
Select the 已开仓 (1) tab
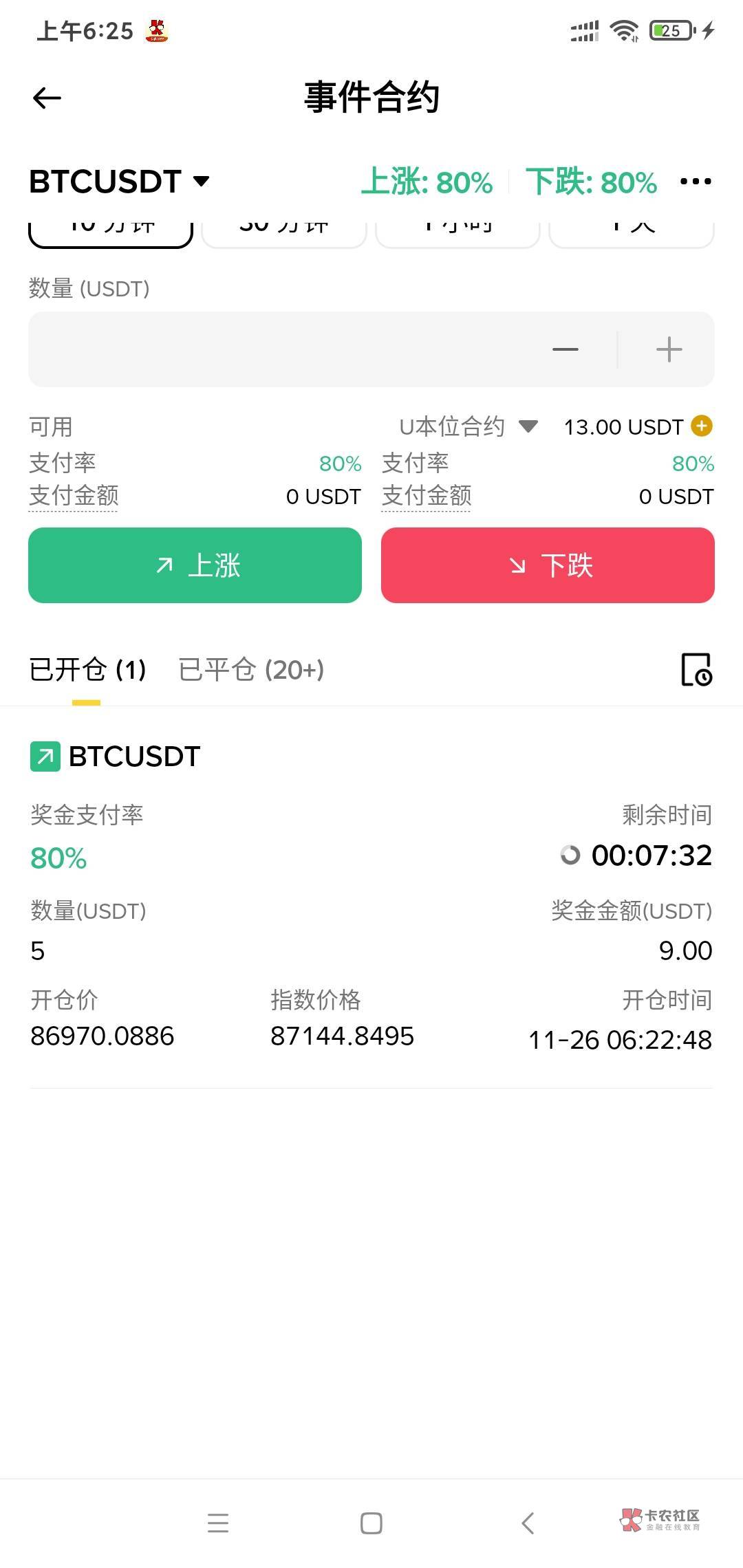tap(87, 669)
